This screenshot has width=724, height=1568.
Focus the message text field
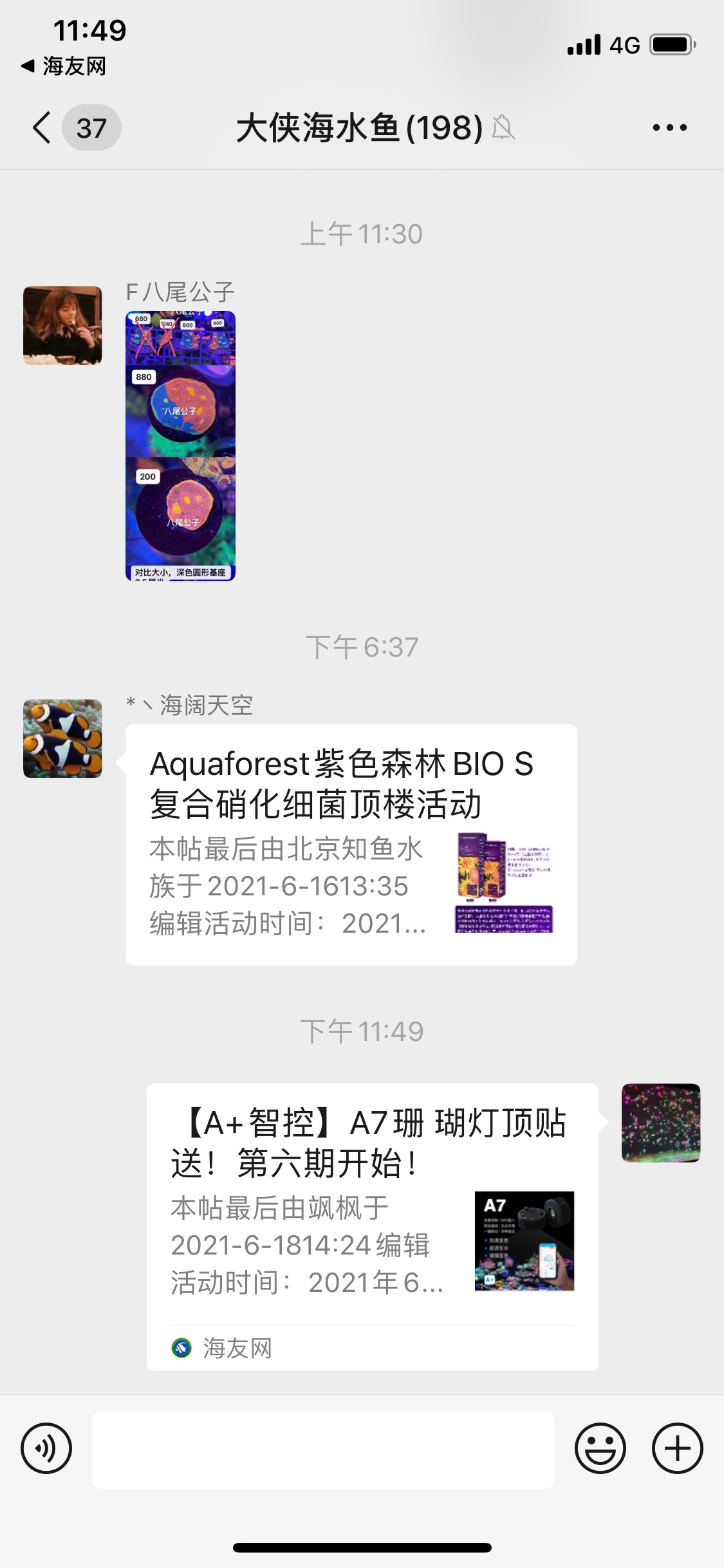point(323,1450)
